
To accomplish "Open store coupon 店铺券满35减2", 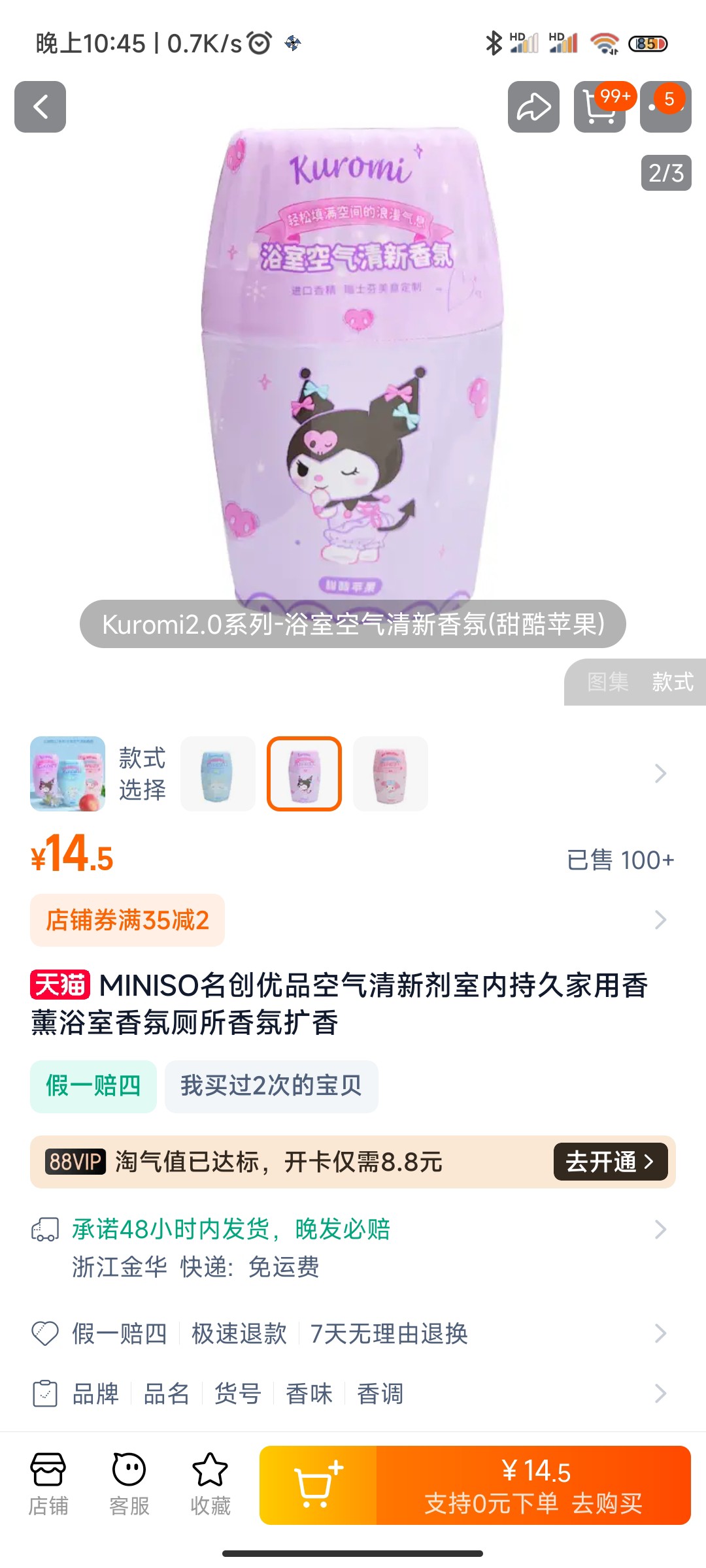I will 127,920.
